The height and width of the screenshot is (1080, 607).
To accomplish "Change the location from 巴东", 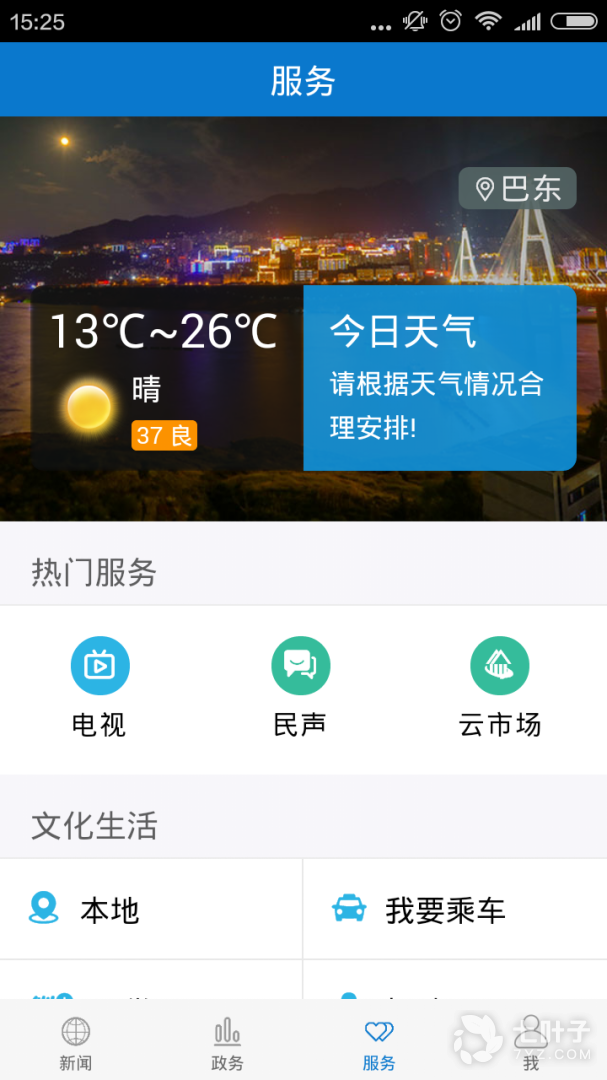I will [x=518, y=189].
